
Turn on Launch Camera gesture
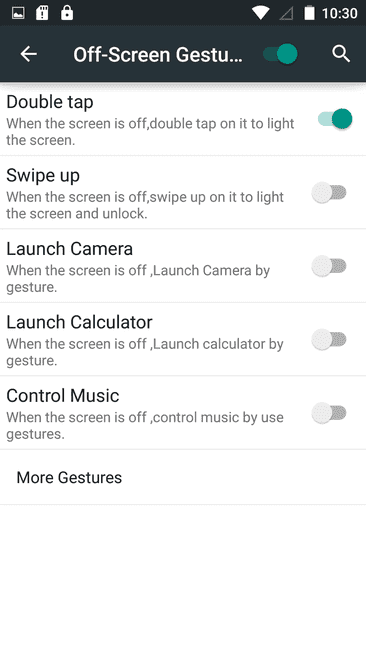coord(329,266)
